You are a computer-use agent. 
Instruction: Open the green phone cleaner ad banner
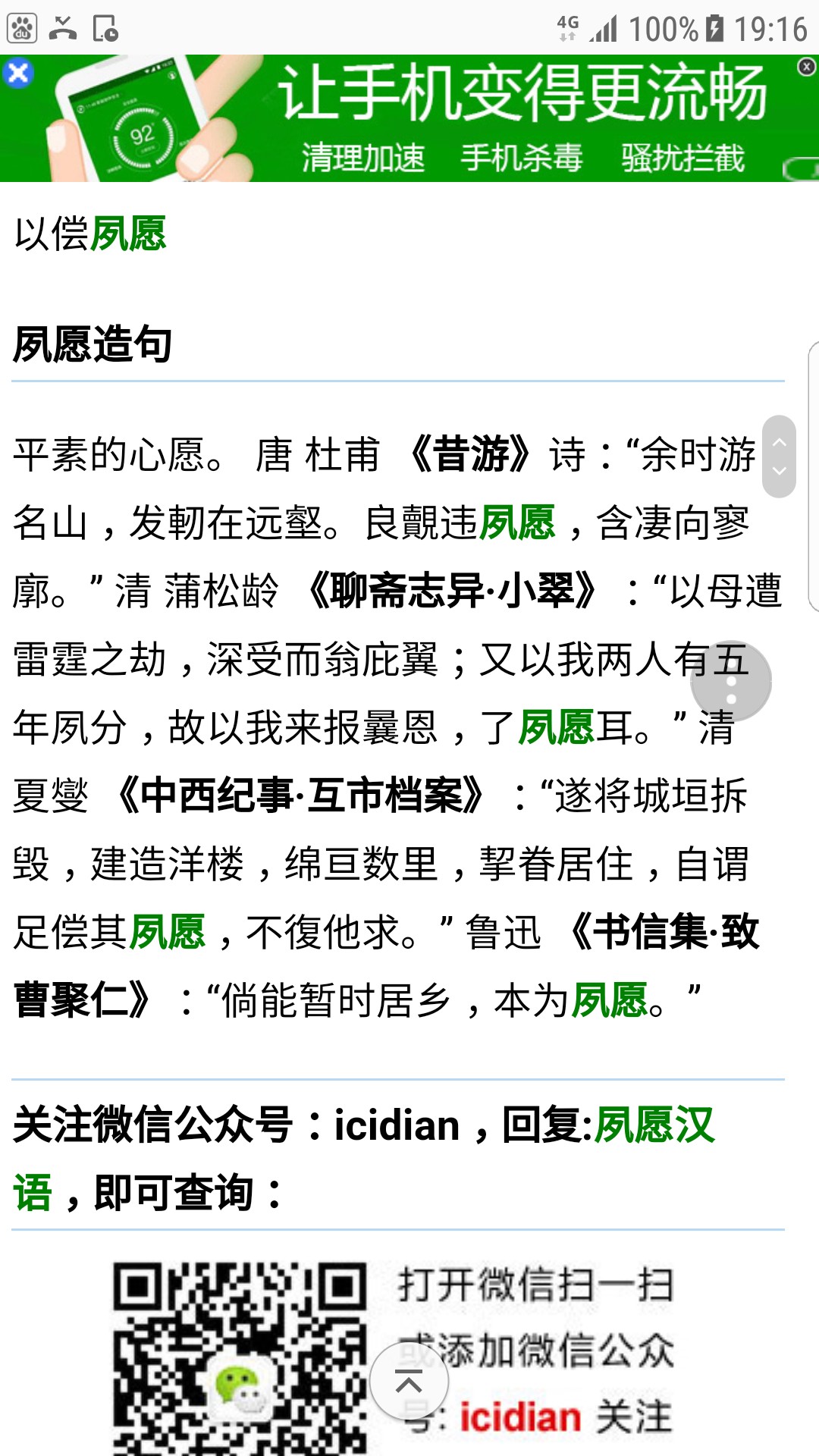(409, 118)
